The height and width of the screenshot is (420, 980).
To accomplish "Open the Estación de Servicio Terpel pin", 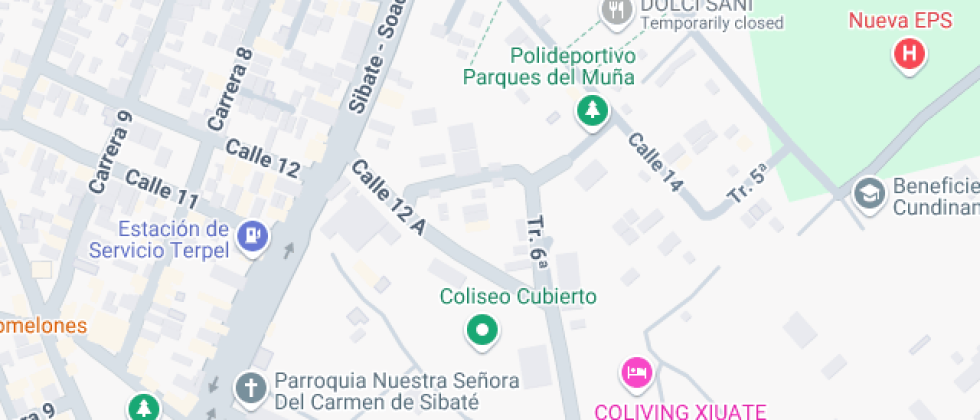I will pyautogui.click(x=252, y=236).
